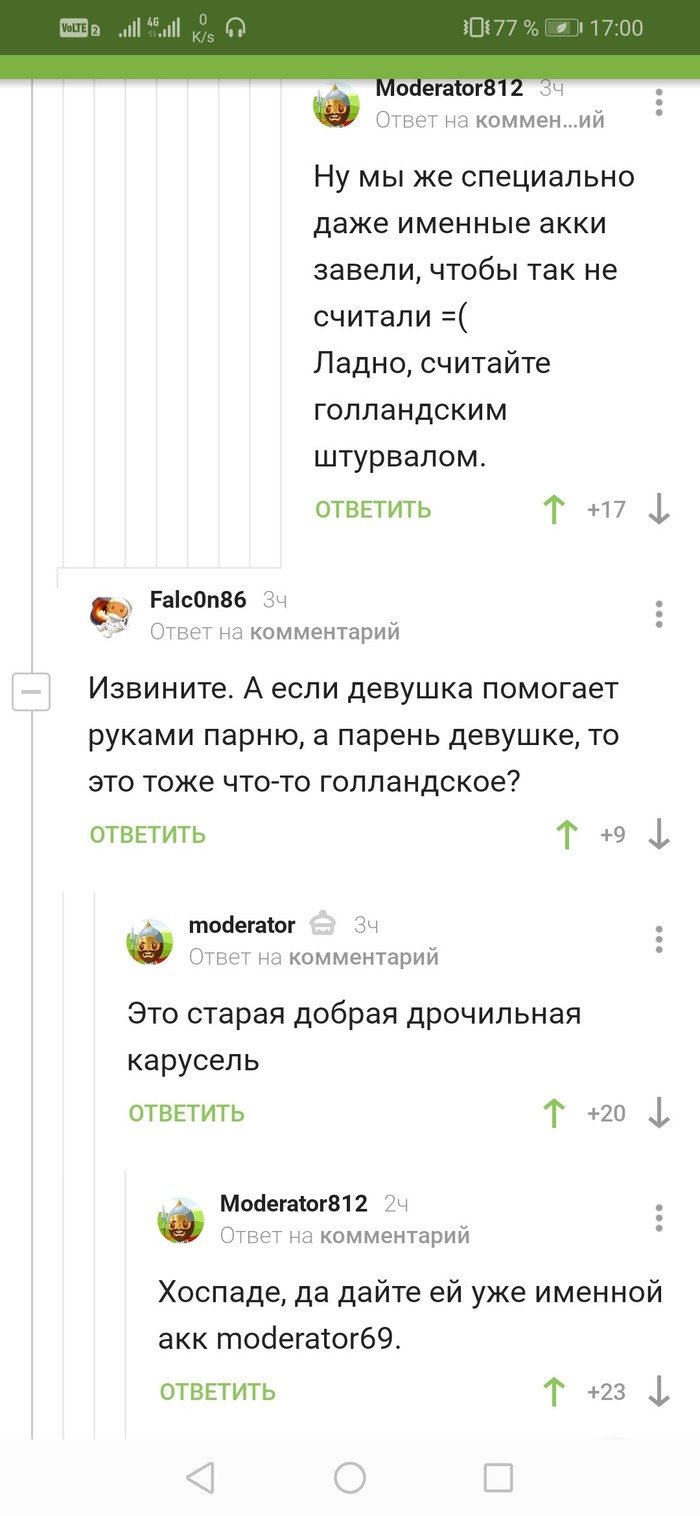Image resolution: width=700 pixels, height=1516 pixels.
Task: Upvote moderator's +20 comment
Action: (x=554, y=1113)
